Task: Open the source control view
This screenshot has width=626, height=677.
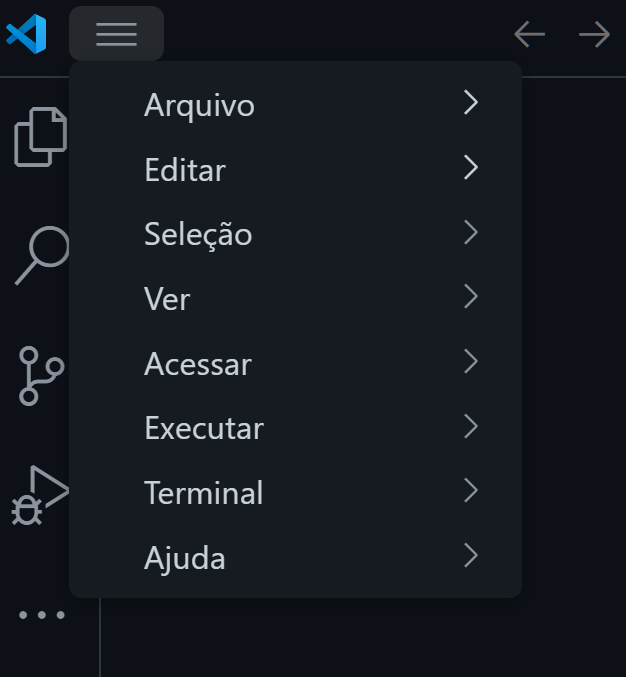Action: [40, 375]
